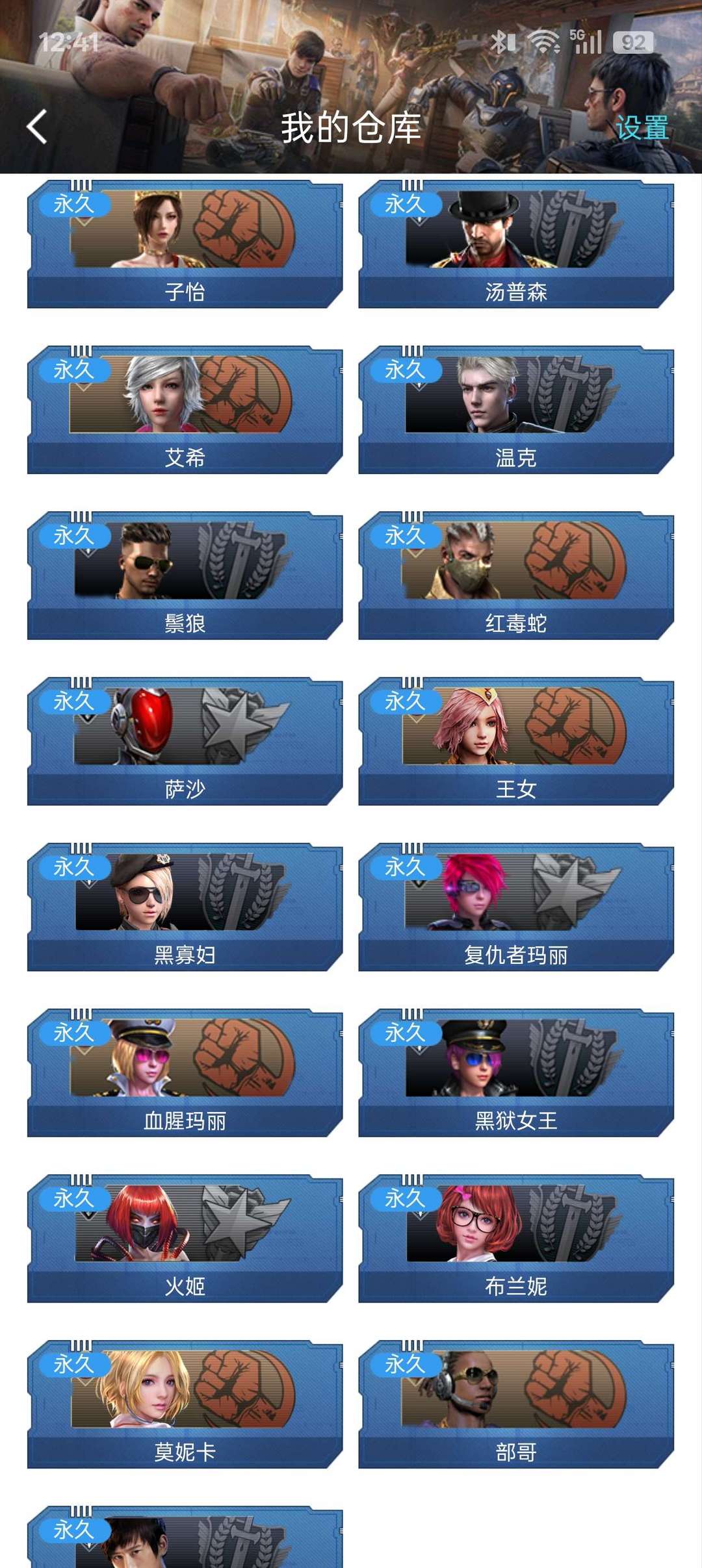
Task: Open the 莫妮卡 character card
Action: pos(185,1404)
